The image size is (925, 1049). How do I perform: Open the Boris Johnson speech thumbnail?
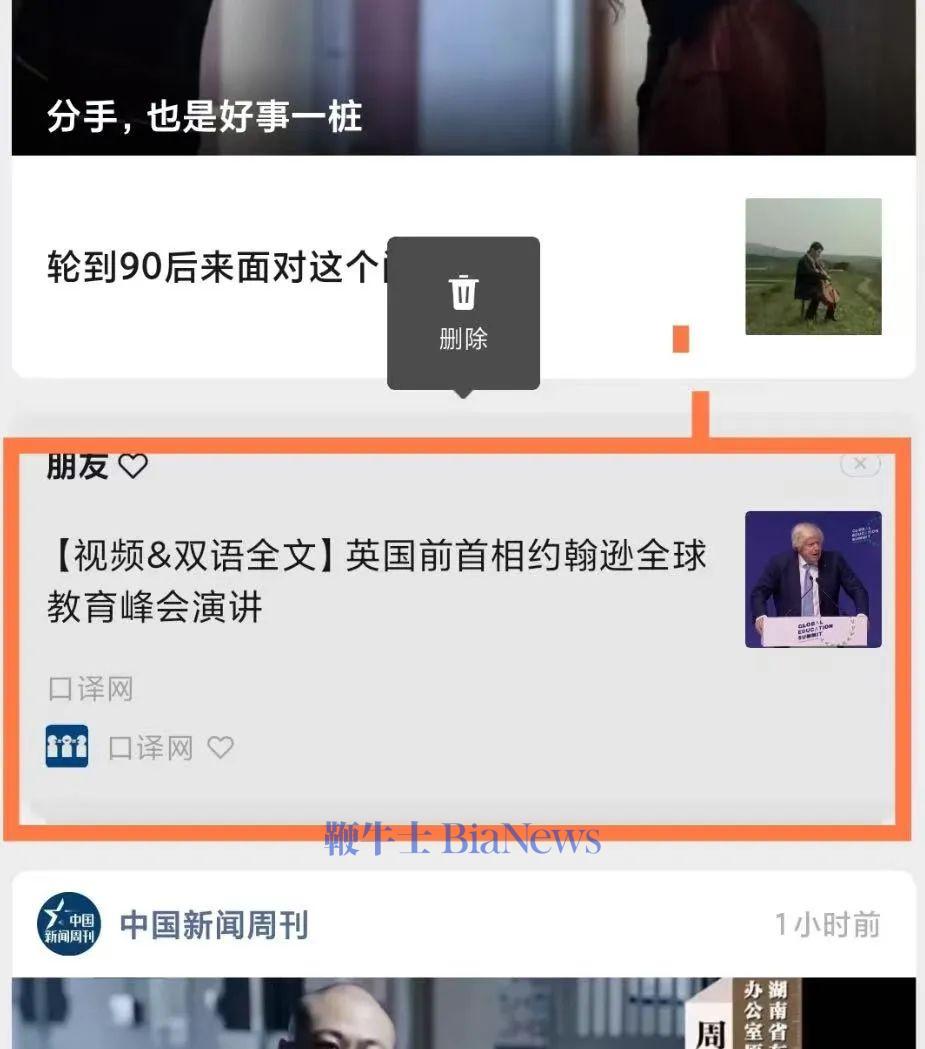tap(813, 578)
